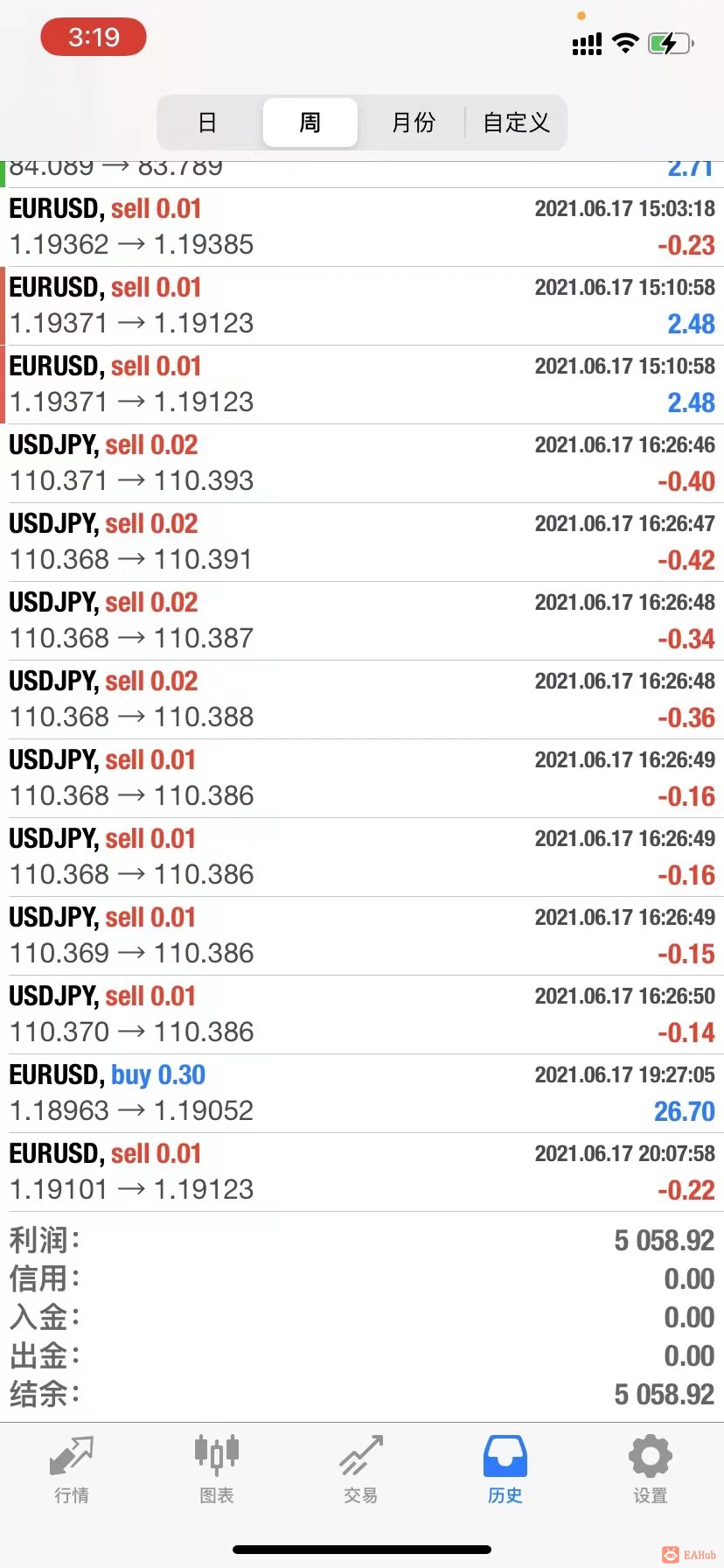This screenshot has width=724, height=1568.
Task: View USDJPY sell trade closed at 16:26:47
Action: 362,542
